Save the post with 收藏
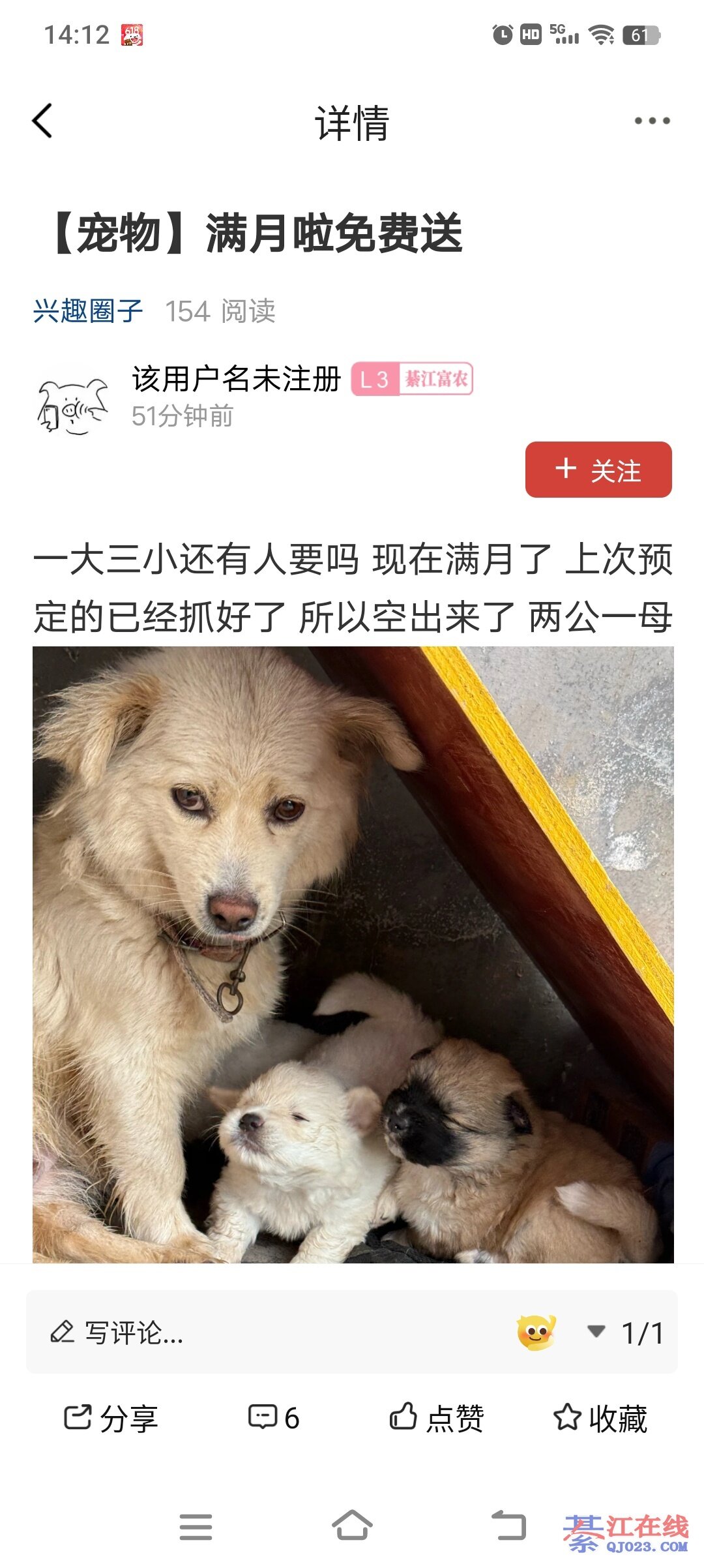Image resolution: width=704 pixels, height=1568 pixels. (600, 1419)
